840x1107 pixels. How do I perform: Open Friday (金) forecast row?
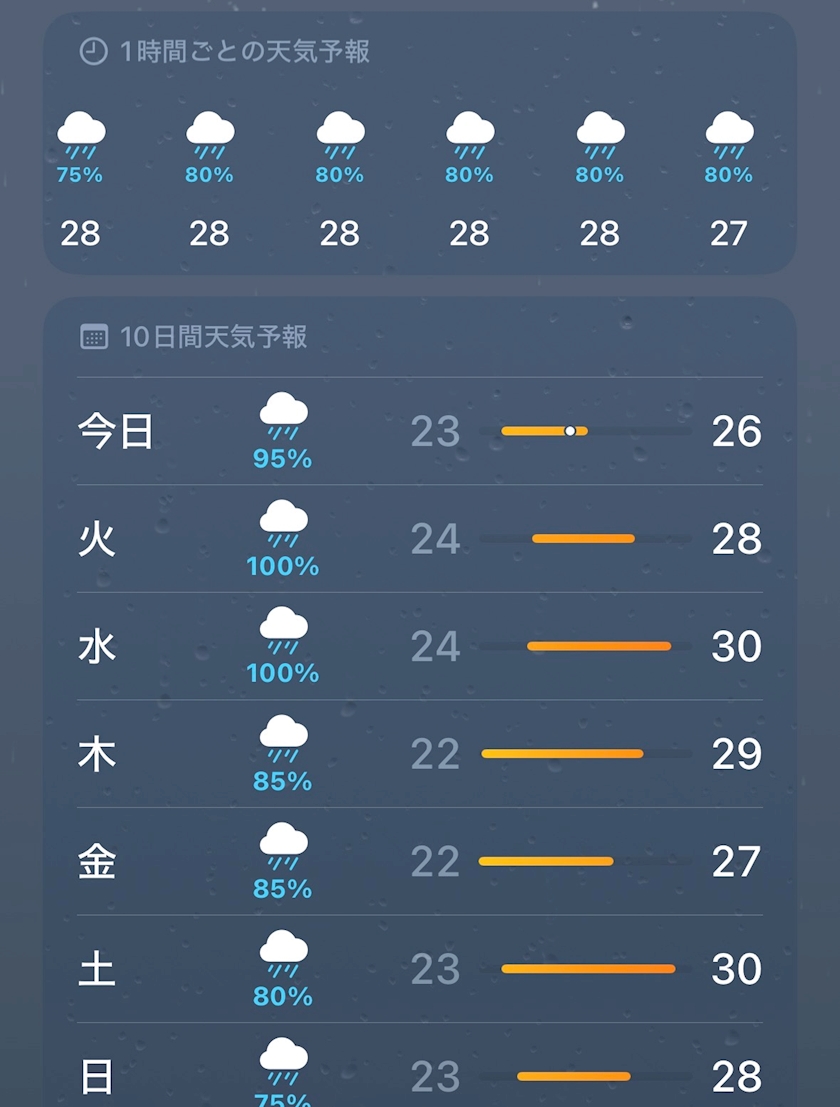[420, 861]
